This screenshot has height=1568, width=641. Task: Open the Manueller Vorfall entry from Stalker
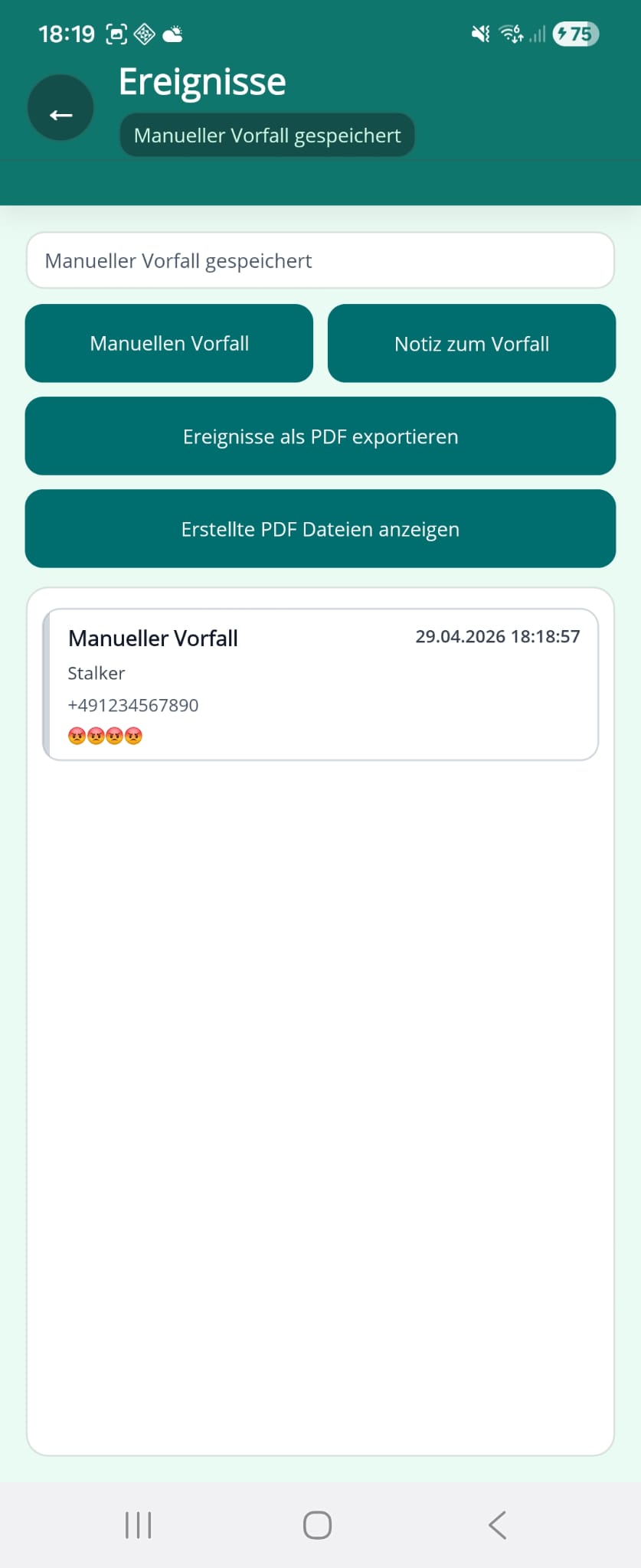320,684
